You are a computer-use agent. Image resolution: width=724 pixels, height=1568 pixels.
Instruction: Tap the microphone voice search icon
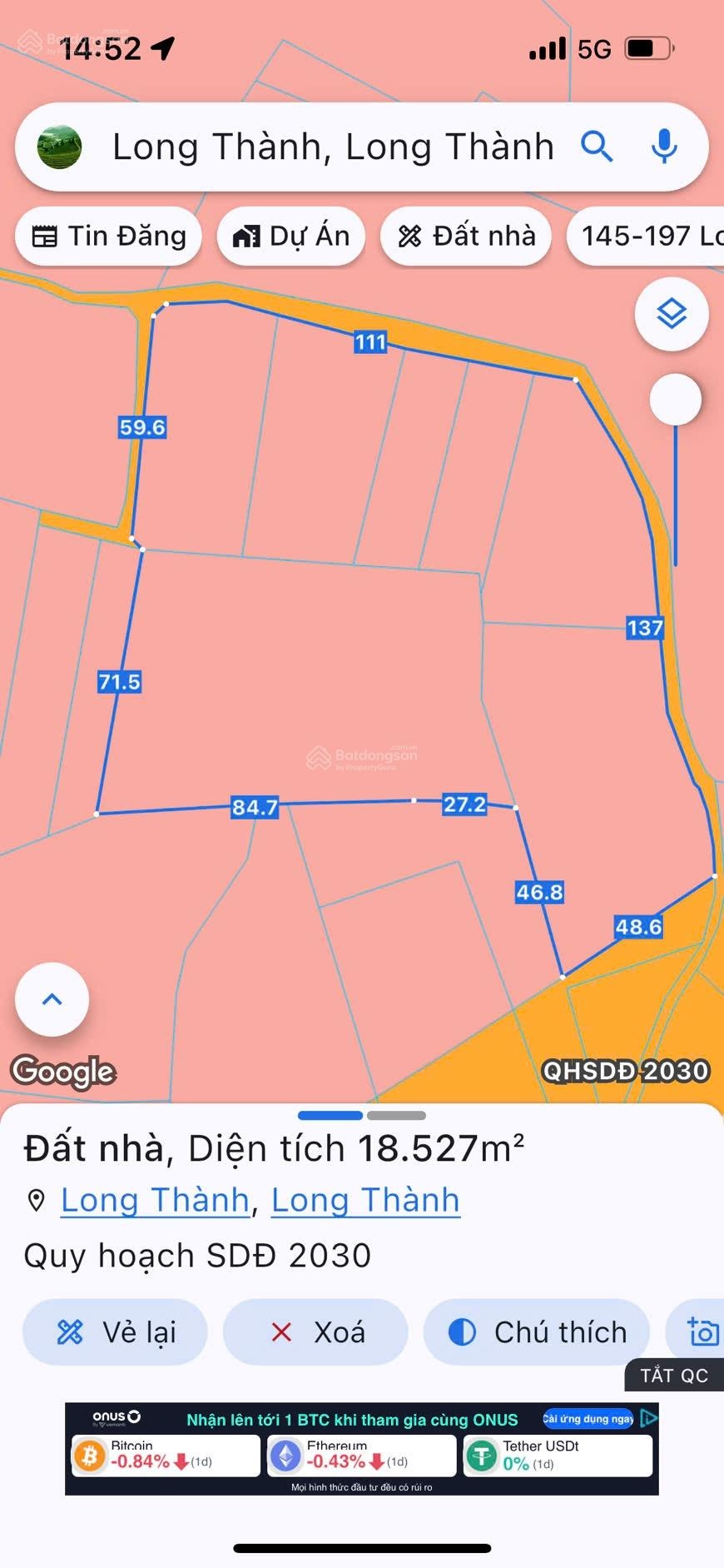click(x=663, y=147)
